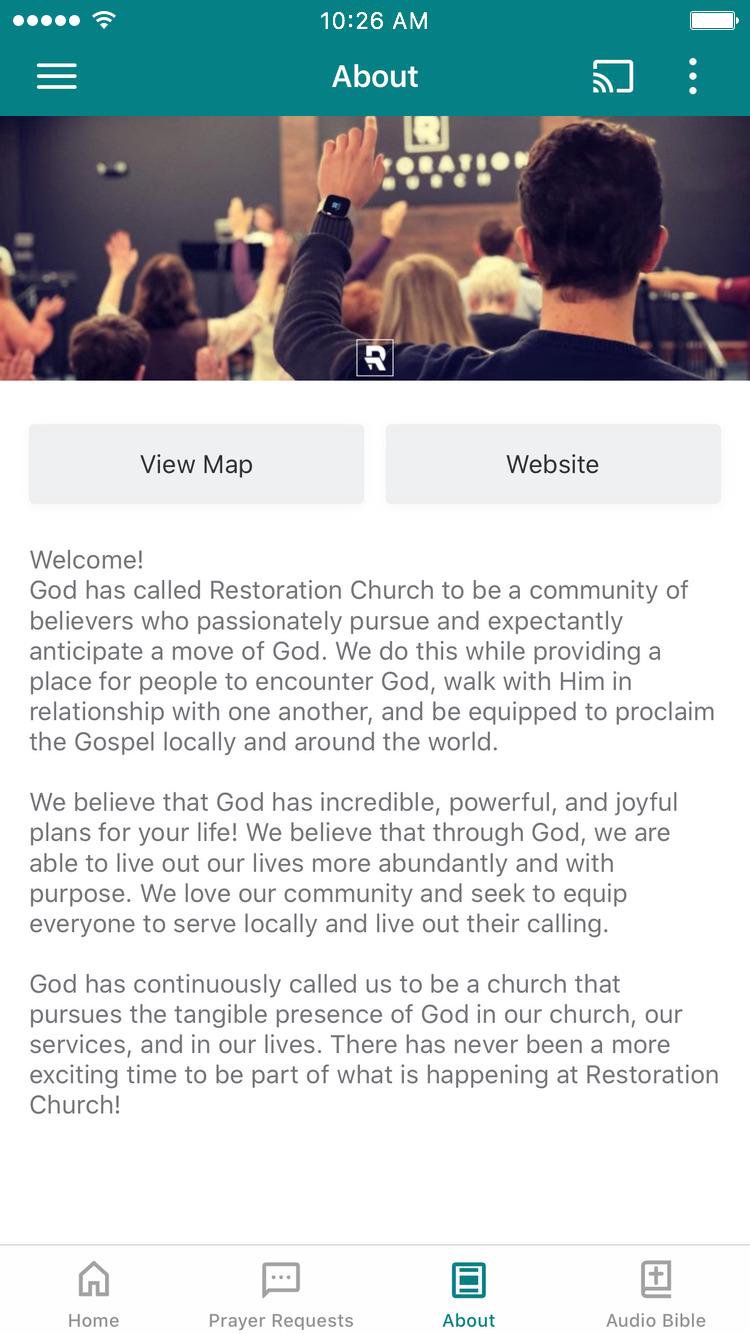Go to Prayer Requests tab

click(x=281, y=1294)
